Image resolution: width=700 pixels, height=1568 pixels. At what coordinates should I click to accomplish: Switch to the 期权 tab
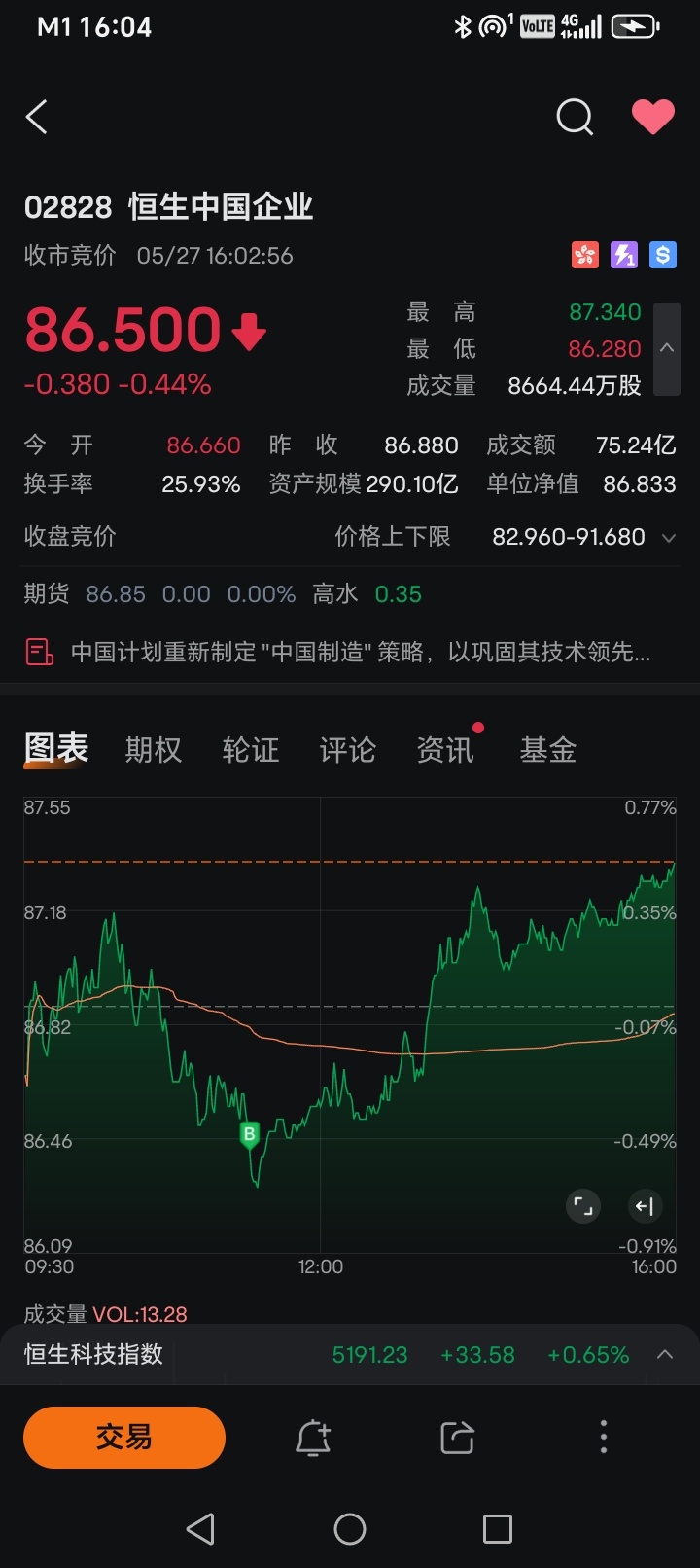(154, 749)
